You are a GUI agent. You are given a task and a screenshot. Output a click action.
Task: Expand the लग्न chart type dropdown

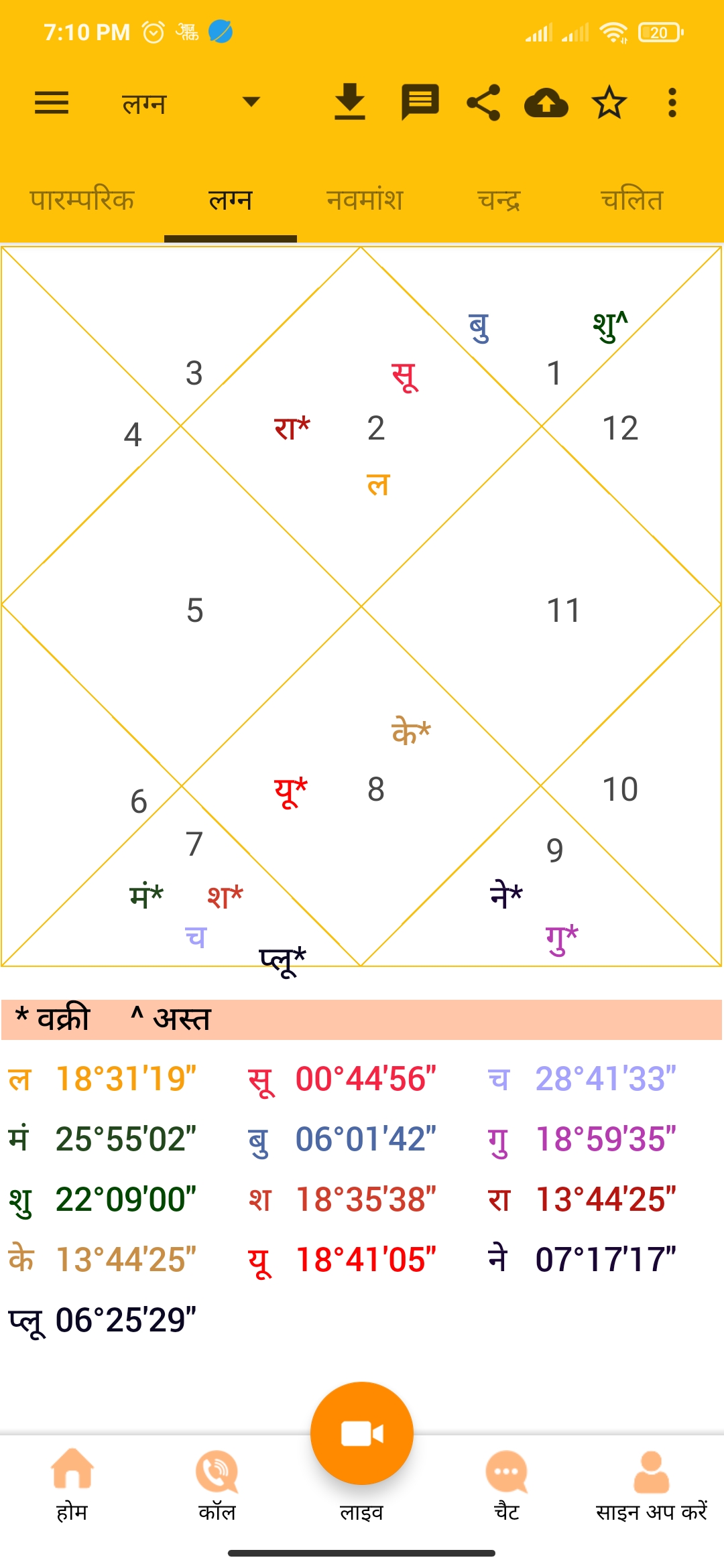coord(190,103)
